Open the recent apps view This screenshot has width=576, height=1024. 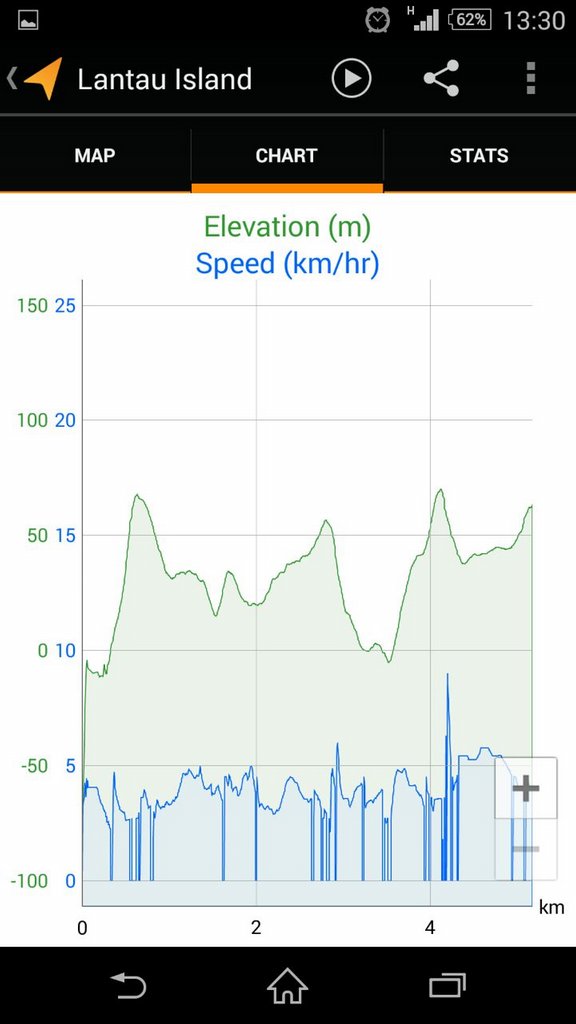click(447, 986)
